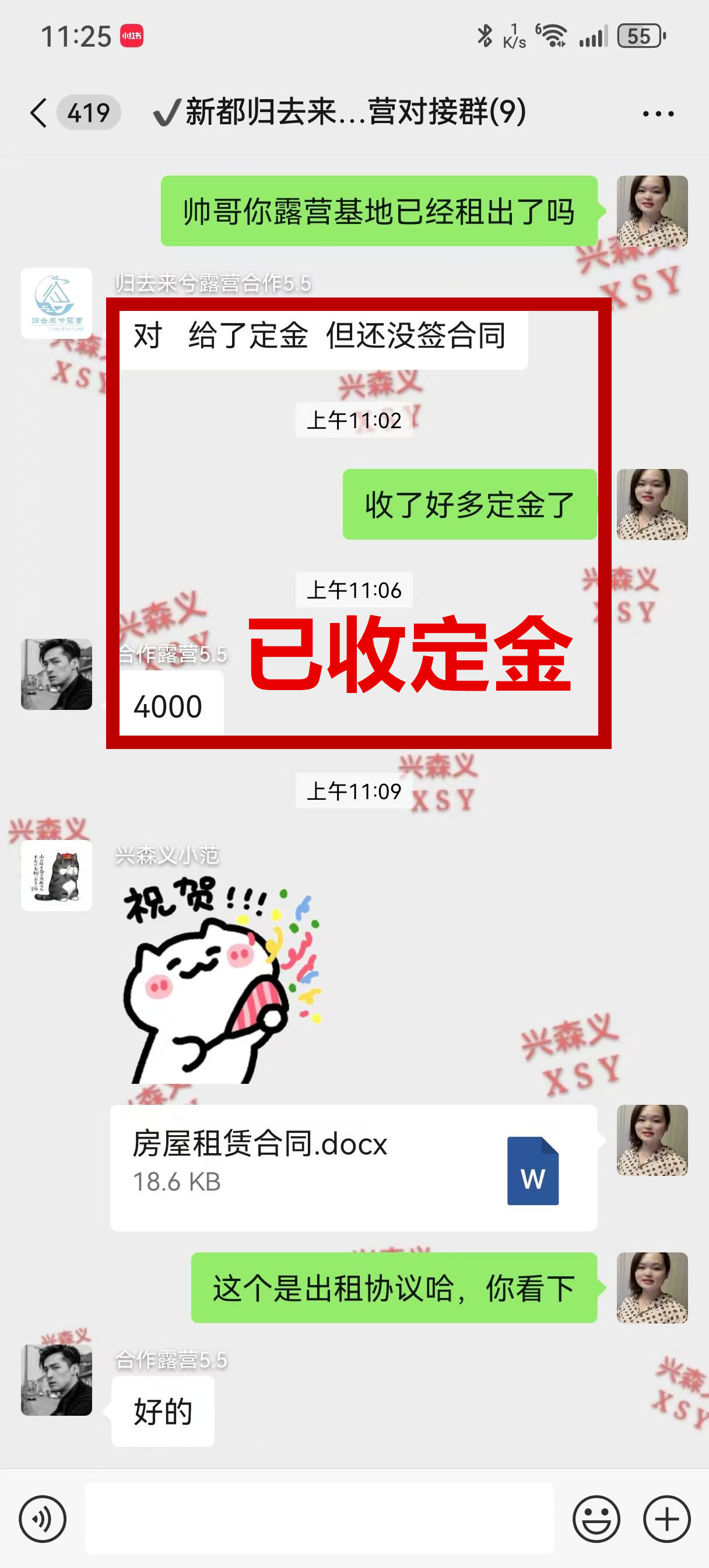The height and width of the screenshot is (1568, 709).
Task: Switch to voice message input
Action: point(43,1518)
